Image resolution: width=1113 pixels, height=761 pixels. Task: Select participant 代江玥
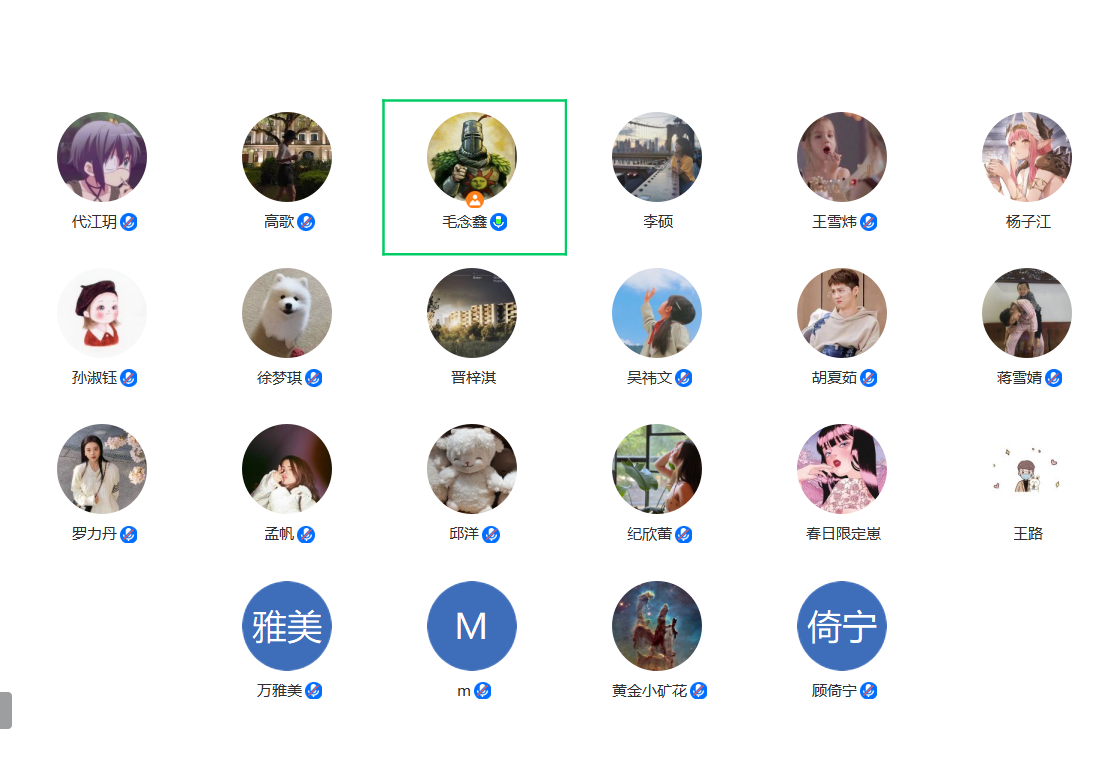click(x=102, y=157)
